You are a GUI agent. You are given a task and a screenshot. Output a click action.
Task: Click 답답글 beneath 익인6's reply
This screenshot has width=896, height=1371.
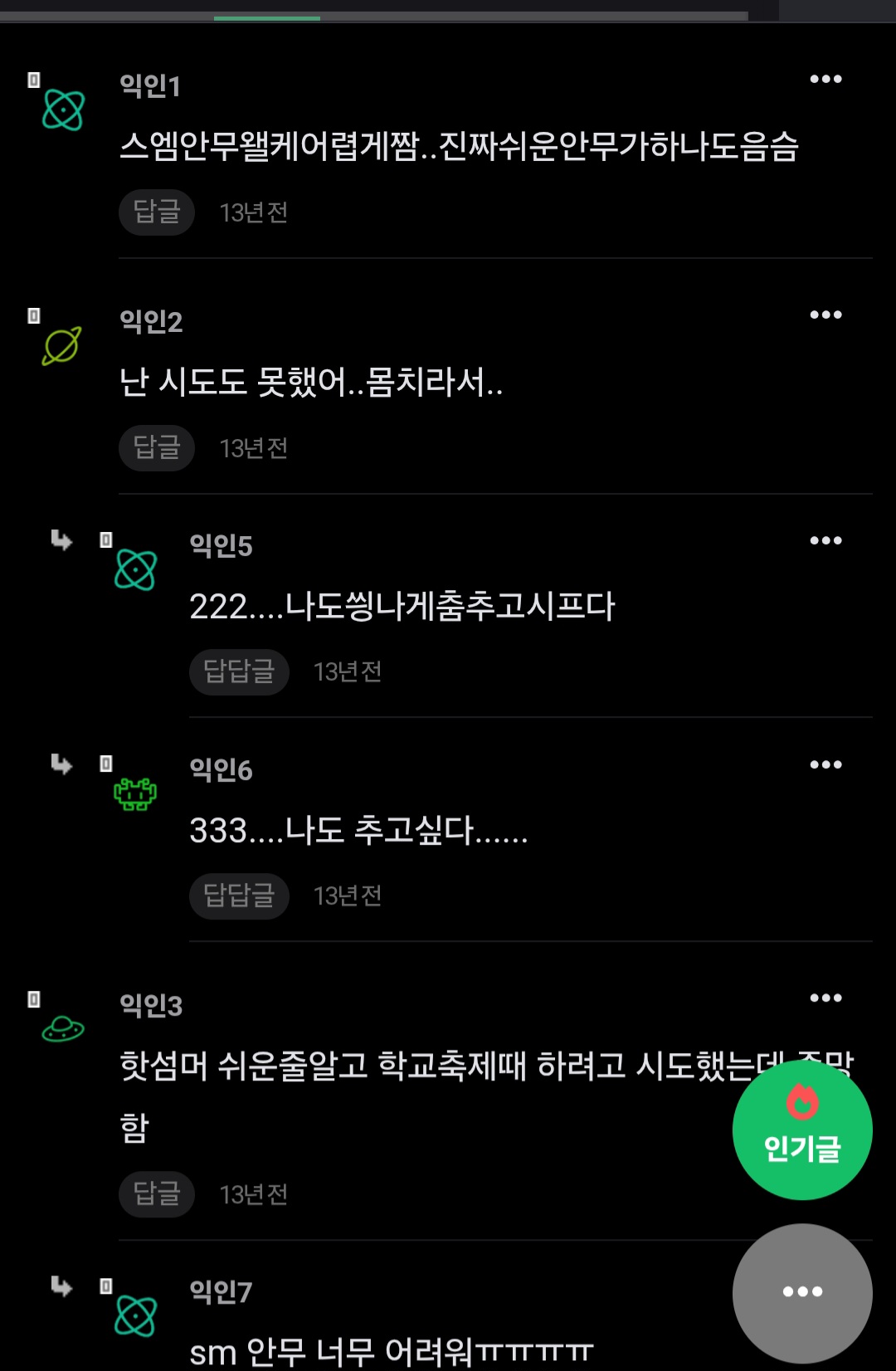[239, 896]
